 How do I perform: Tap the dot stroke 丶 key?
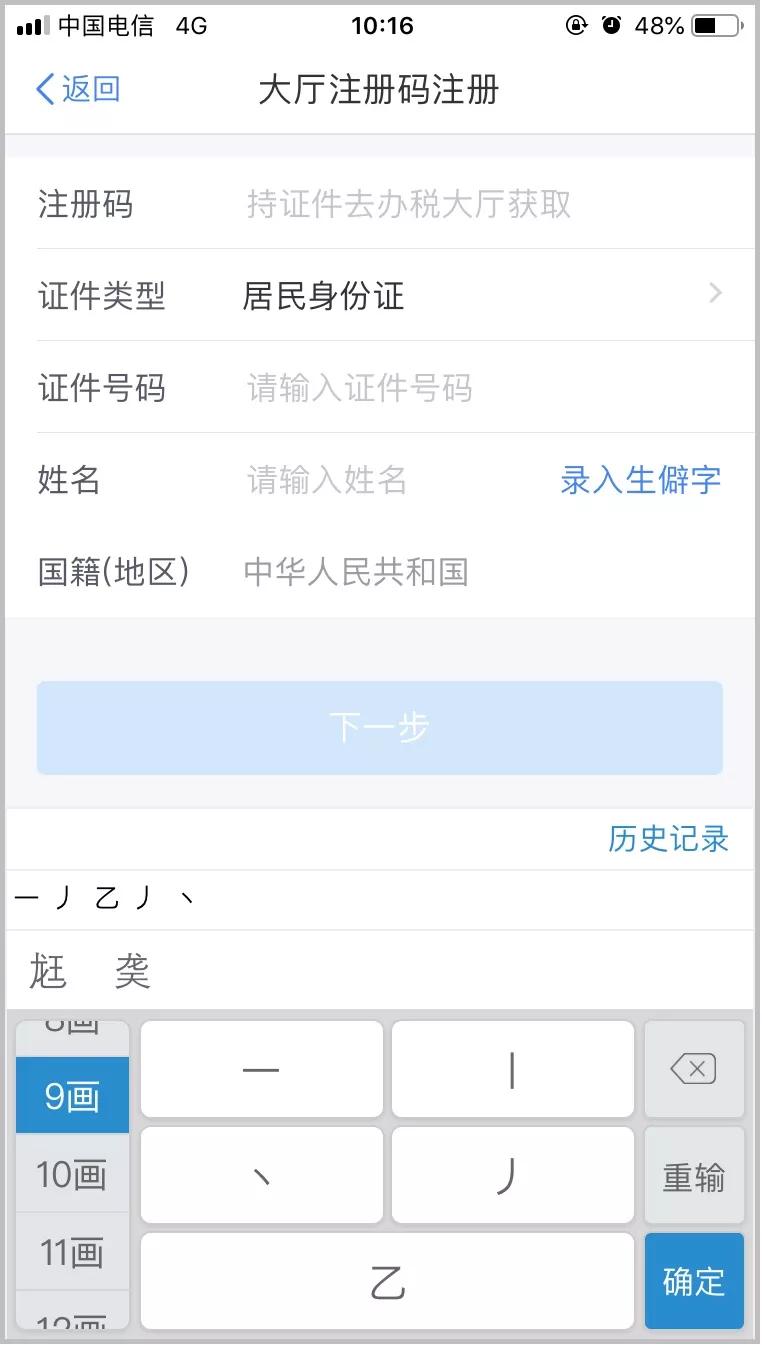click(x=260, y=1175)
